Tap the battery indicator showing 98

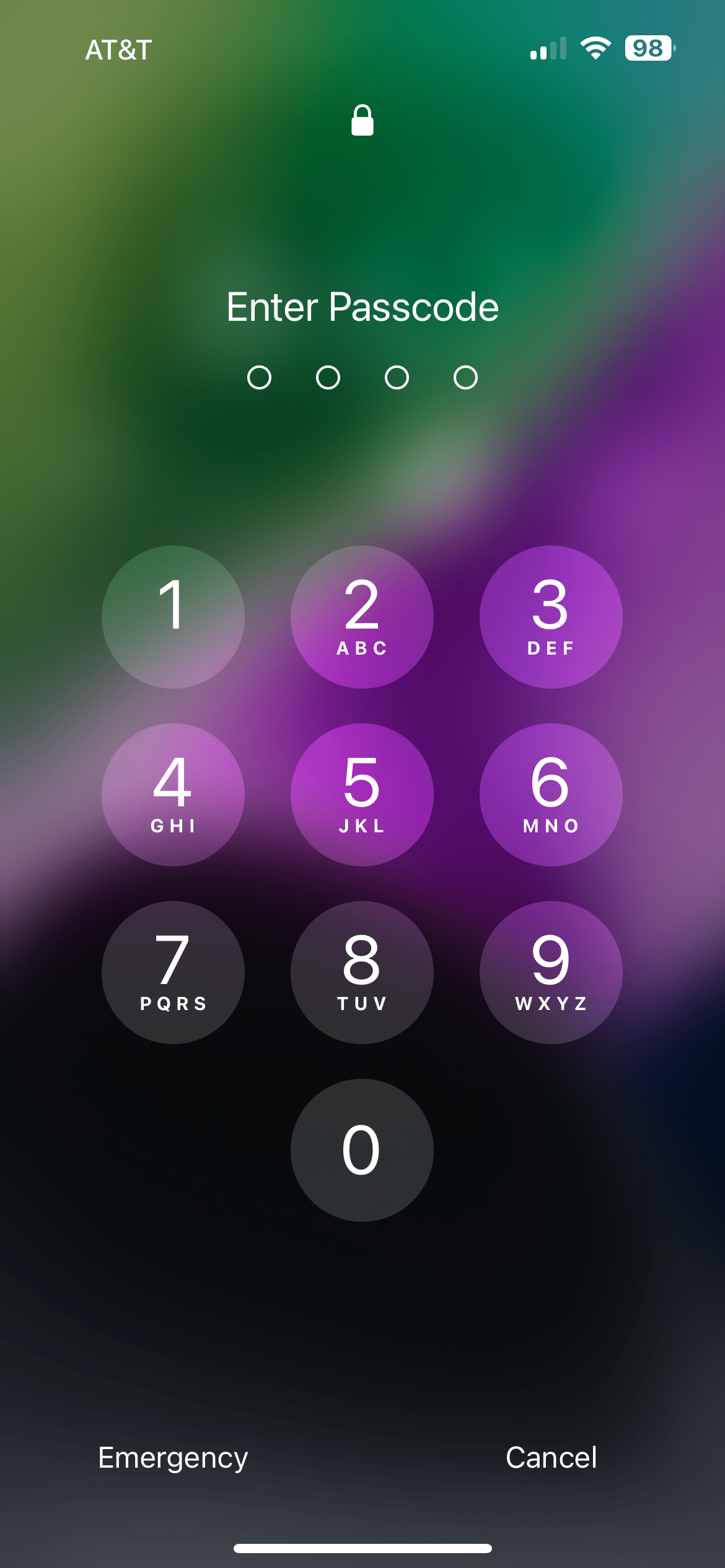[648, 48]
